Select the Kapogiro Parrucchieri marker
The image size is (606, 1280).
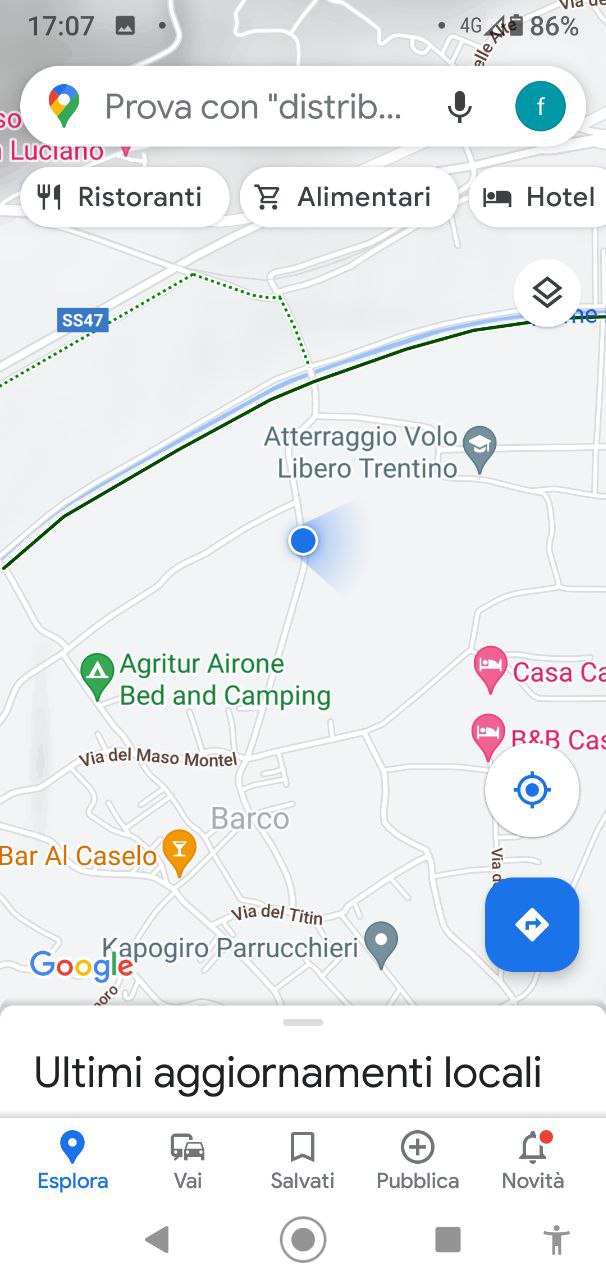(381, 946)
